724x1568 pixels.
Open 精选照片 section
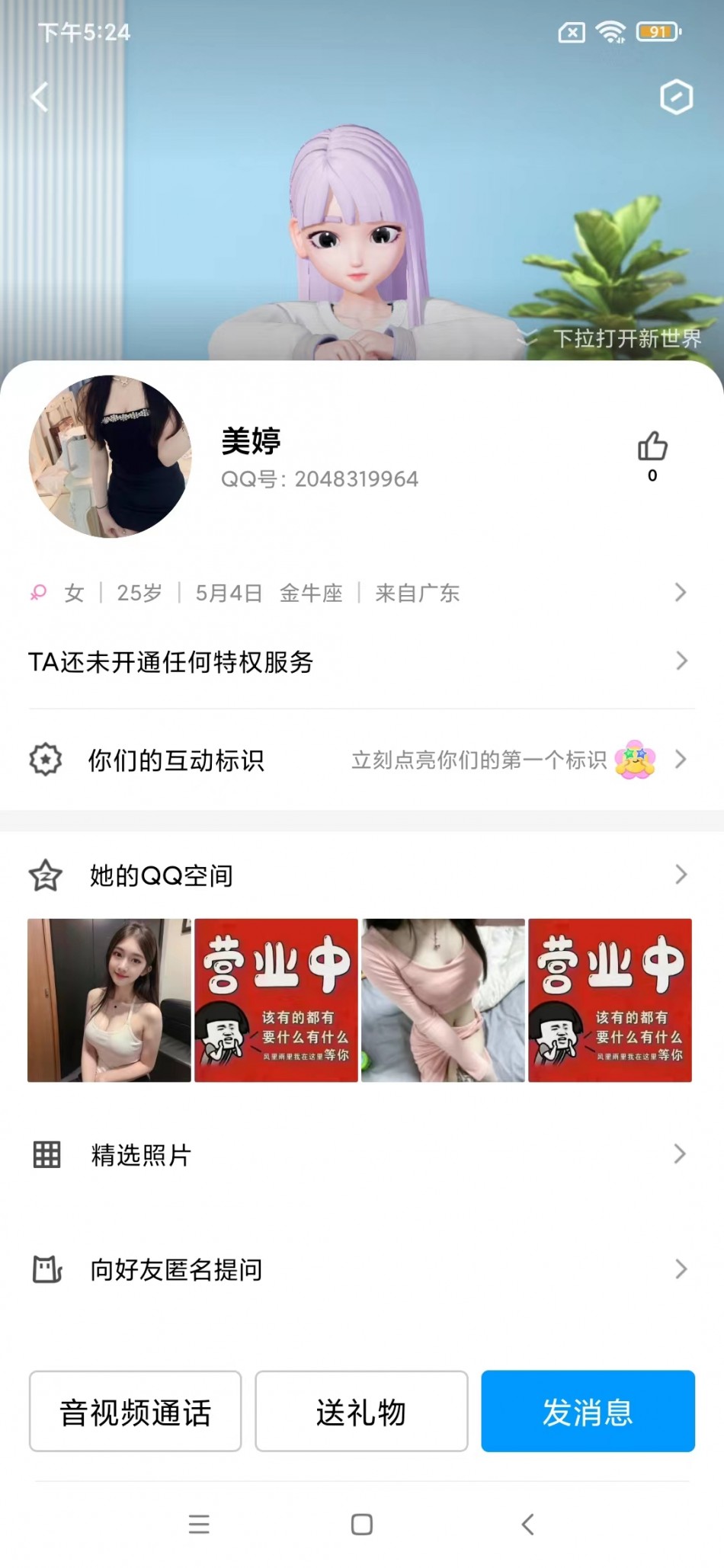(x=358, y=1155)
